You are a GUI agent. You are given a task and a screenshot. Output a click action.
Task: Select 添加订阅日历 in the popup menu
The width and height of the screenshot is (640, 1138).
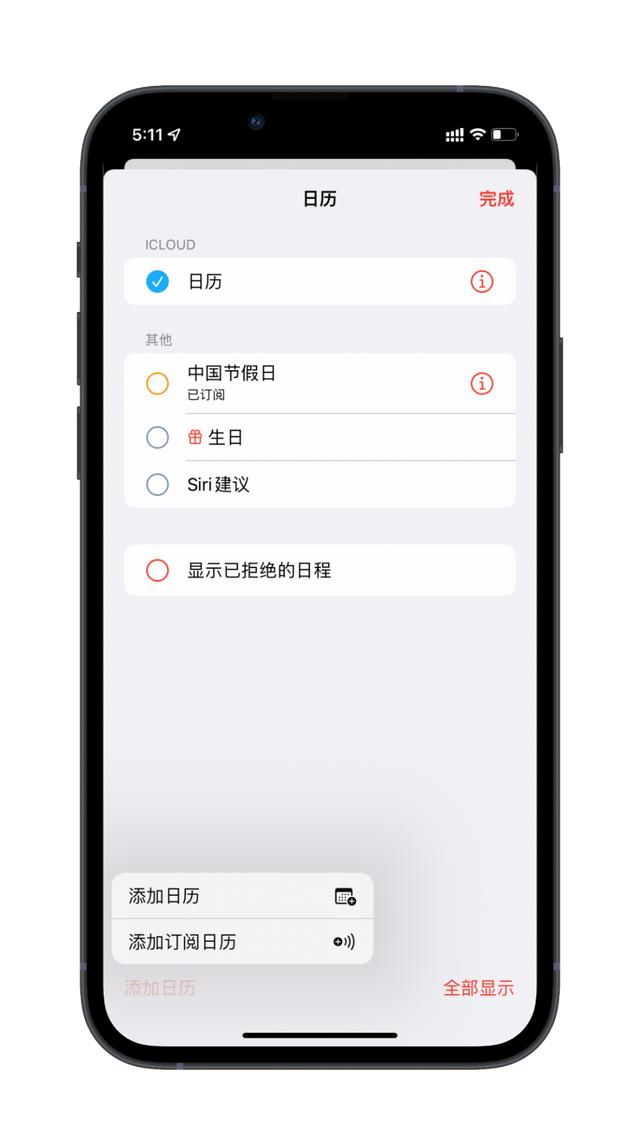tap(242, 942)
